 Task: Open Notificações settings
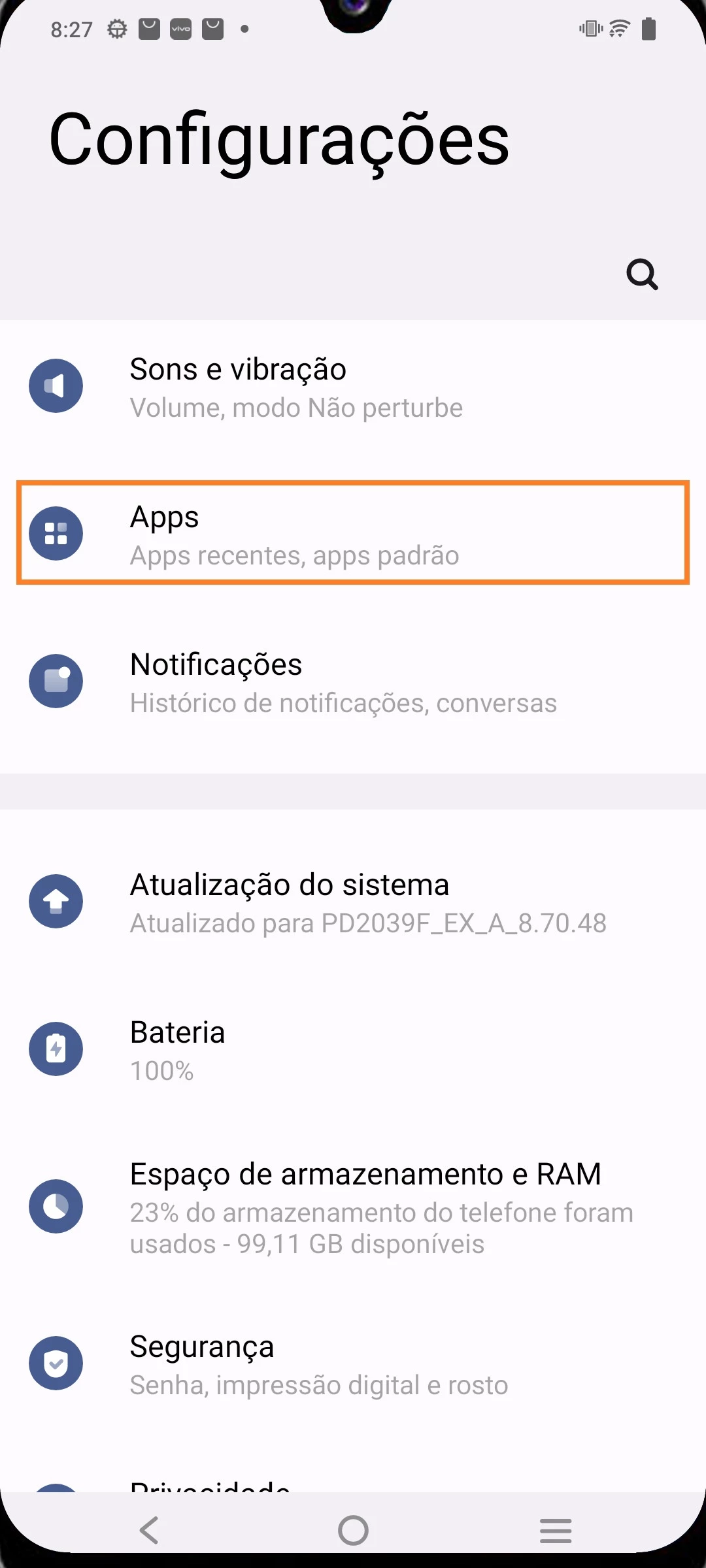pyautogui.click(x=353, y=682)
